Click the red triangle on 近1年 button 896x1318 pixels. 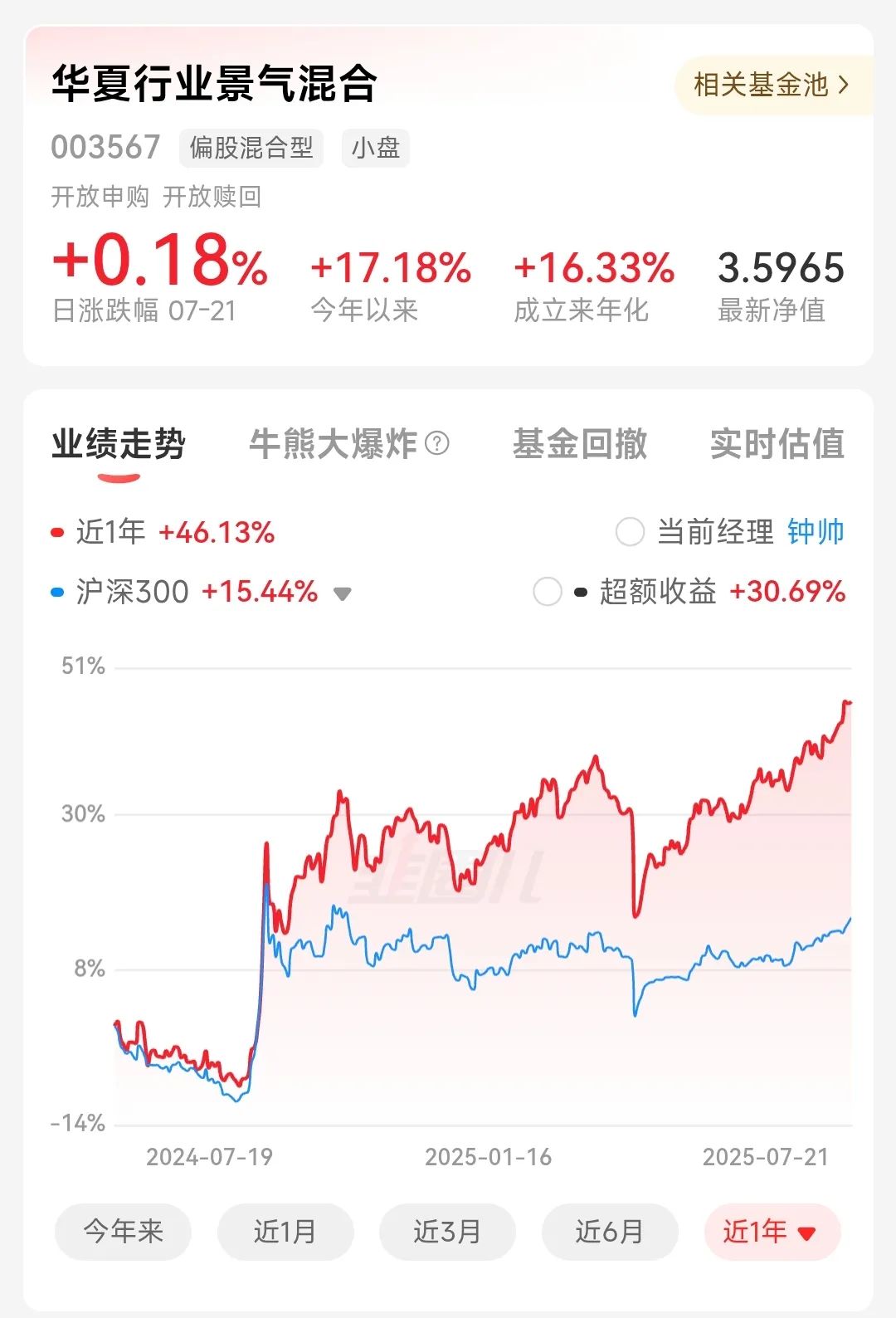(806, 1233)
